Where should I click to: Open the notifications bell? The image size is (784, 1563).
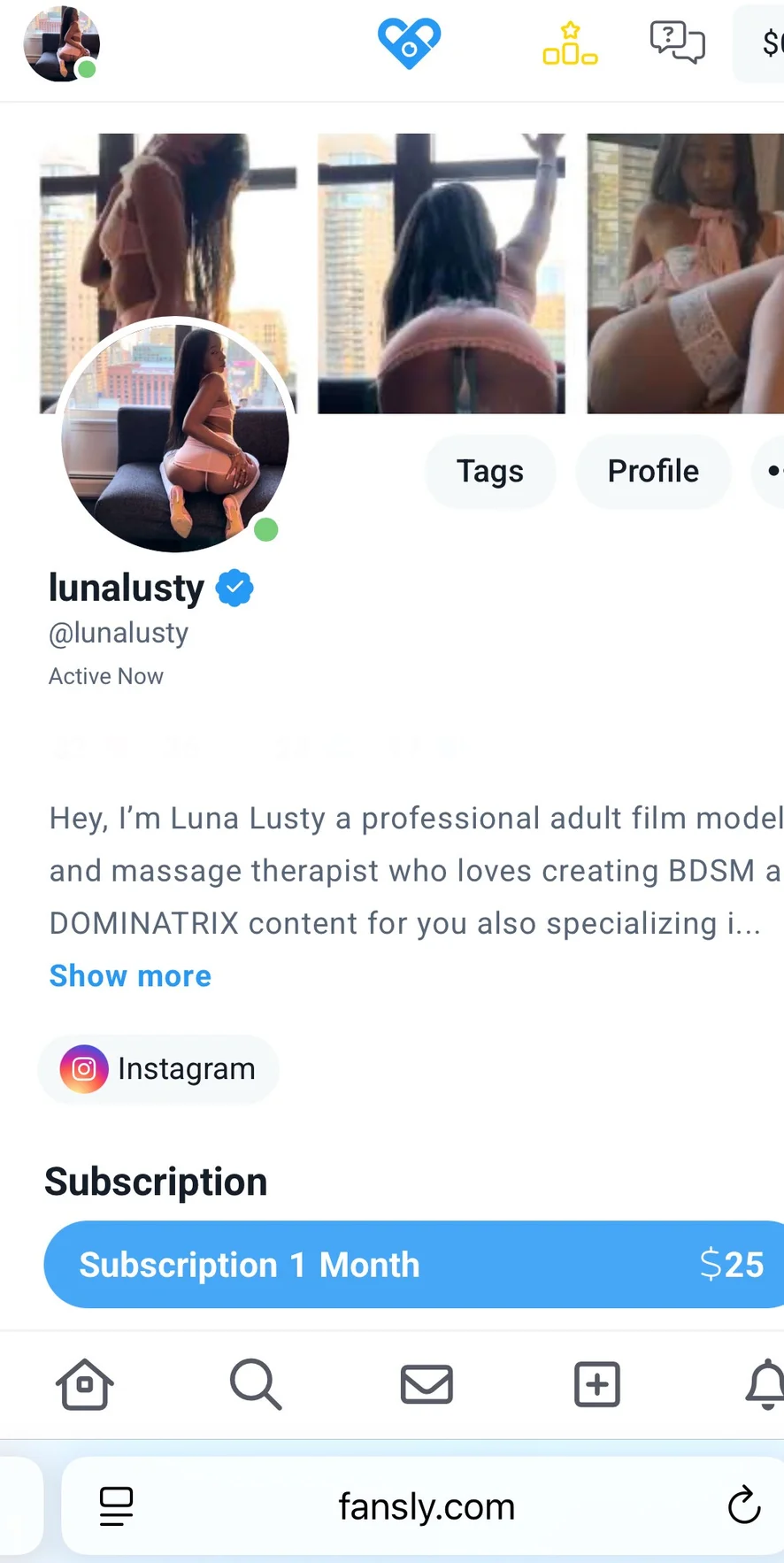pyautogui.click(x=766, y=1384)
